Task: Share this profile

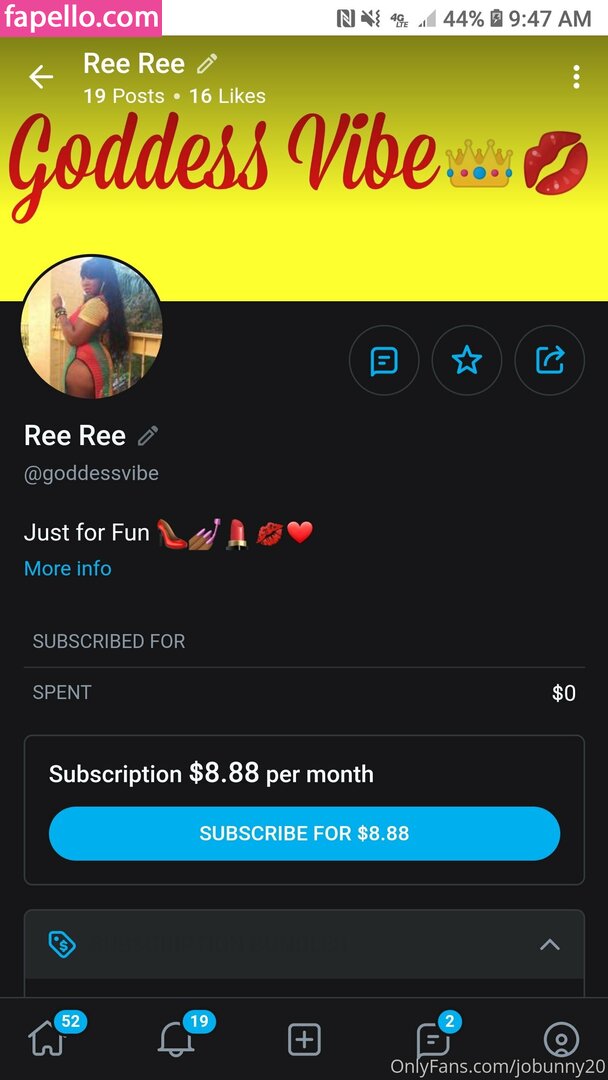Action: click(550, 360)
